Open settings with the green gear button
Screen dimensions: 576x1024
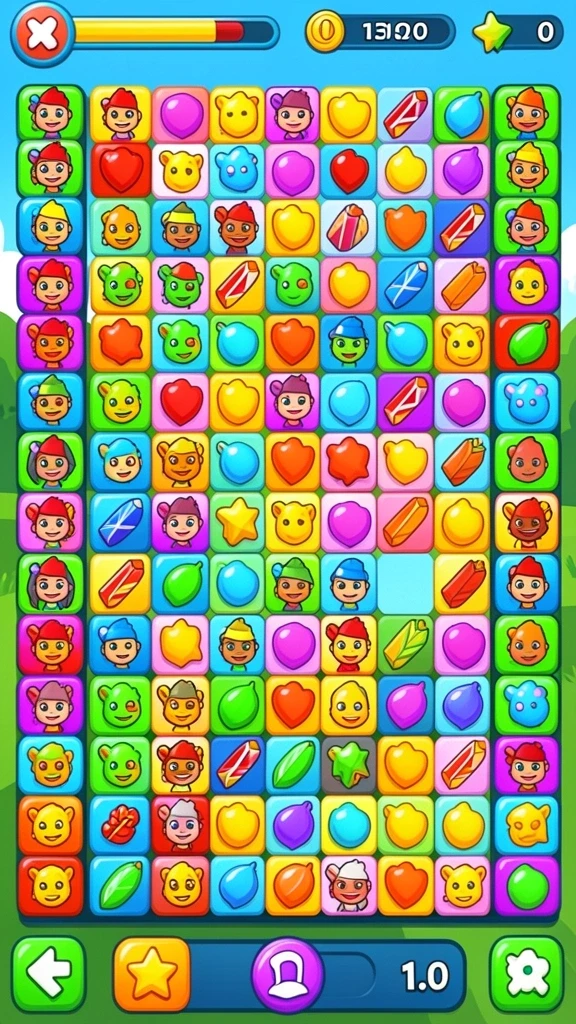pyautogui.click(x=526, y=975)
